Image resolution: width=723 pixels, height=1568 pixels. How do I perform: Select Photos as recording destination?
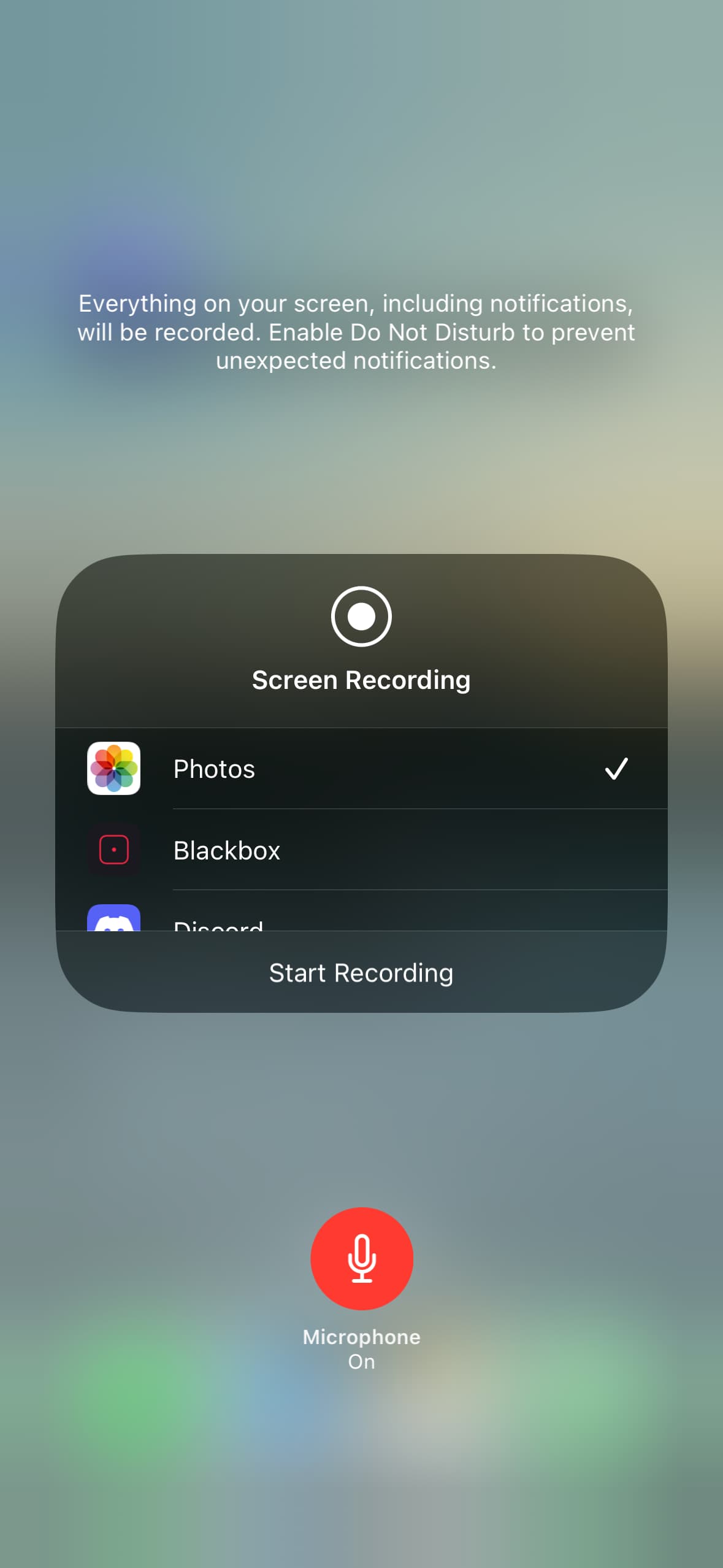click(361, 769)
